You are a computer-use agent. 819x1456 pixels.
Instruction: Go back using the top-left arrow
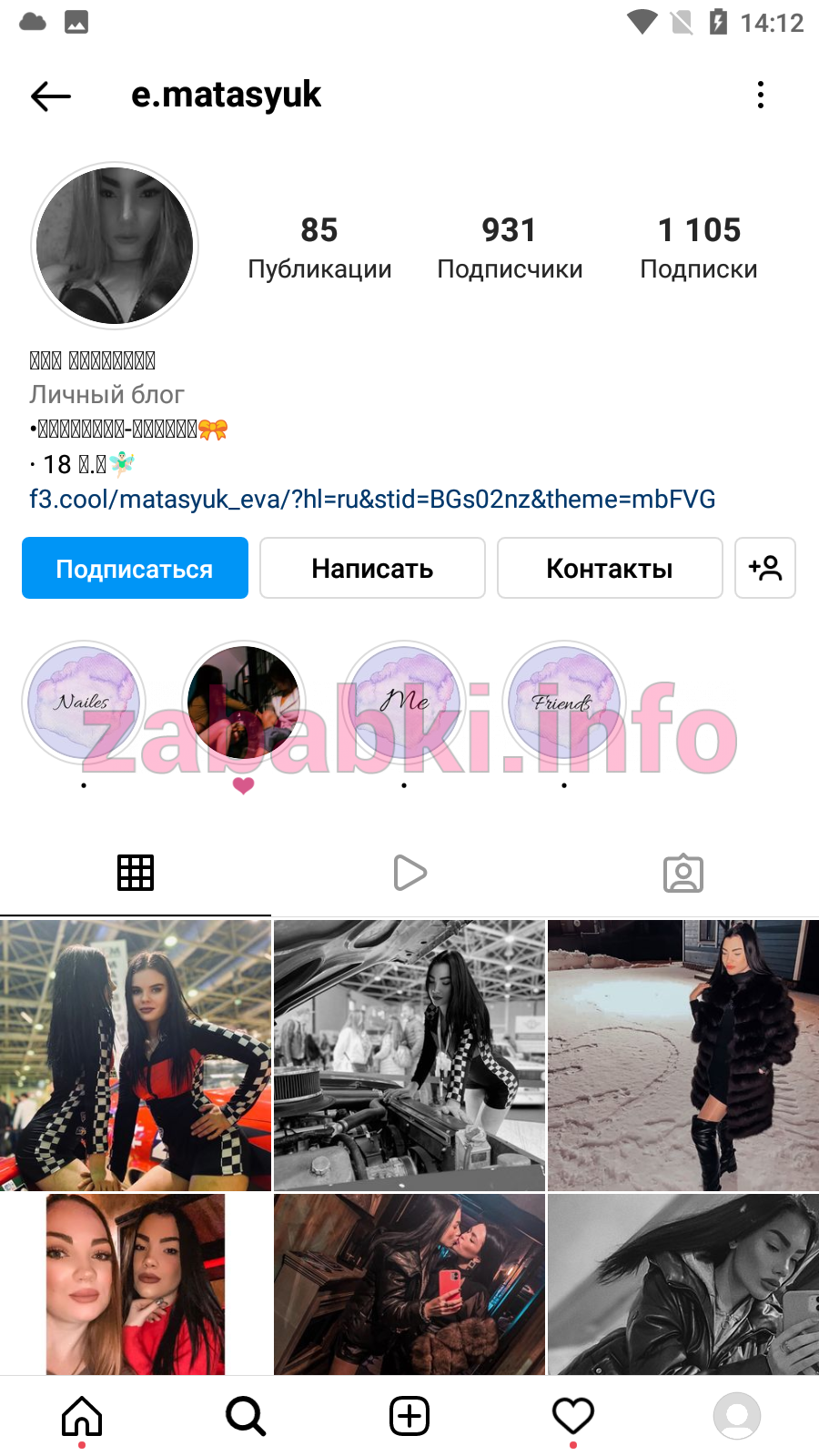(x=51, y=96)
